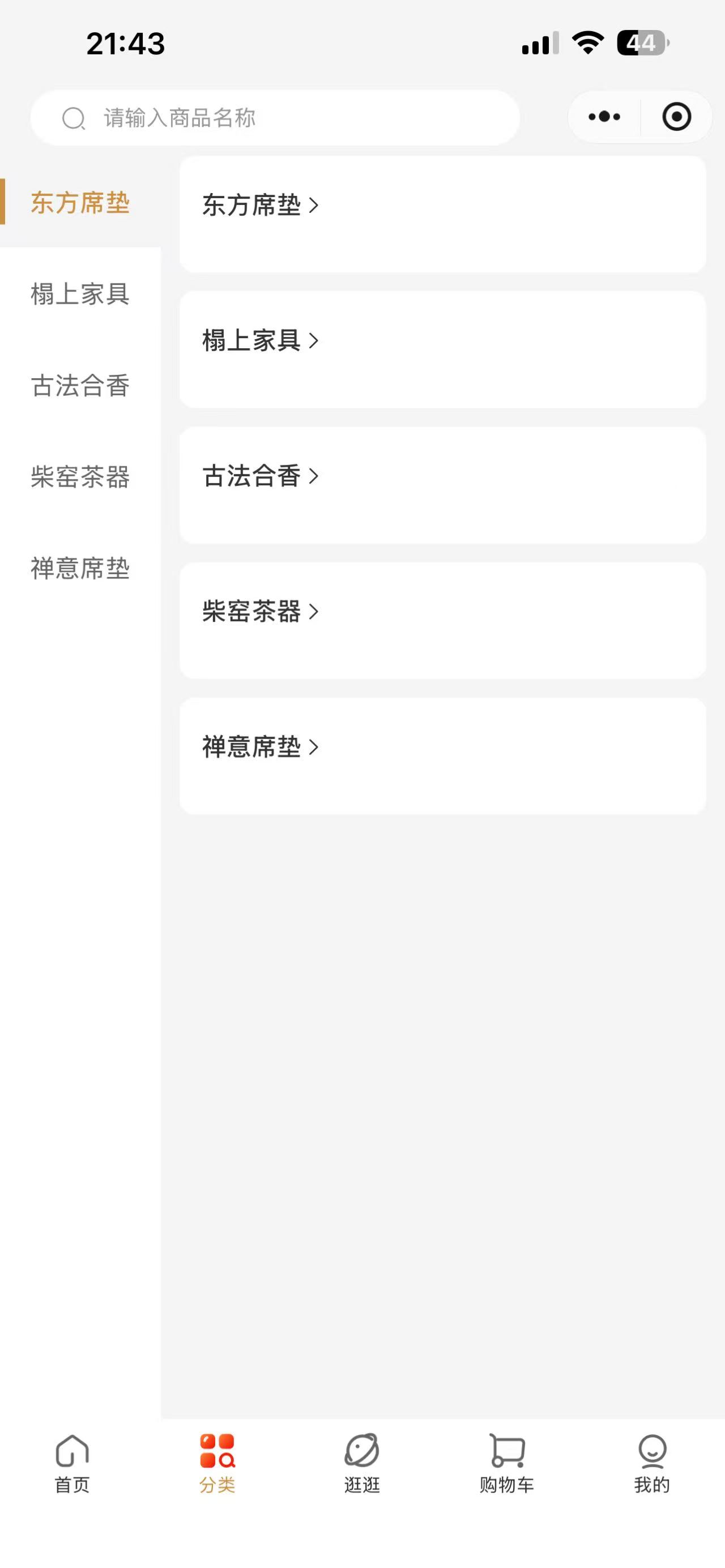Close the mini program with the circle icon

tap(676, 117)
